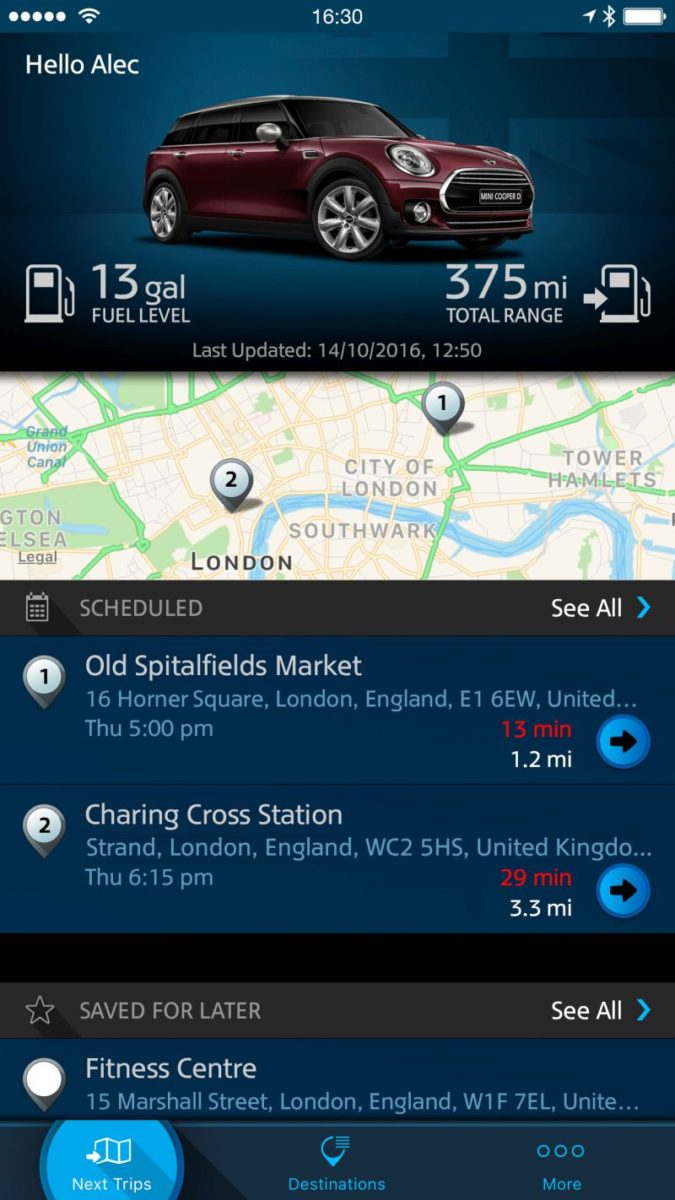
Task: Open the Fitness Centre saved destination
Action: click(x=300, y=1083)
